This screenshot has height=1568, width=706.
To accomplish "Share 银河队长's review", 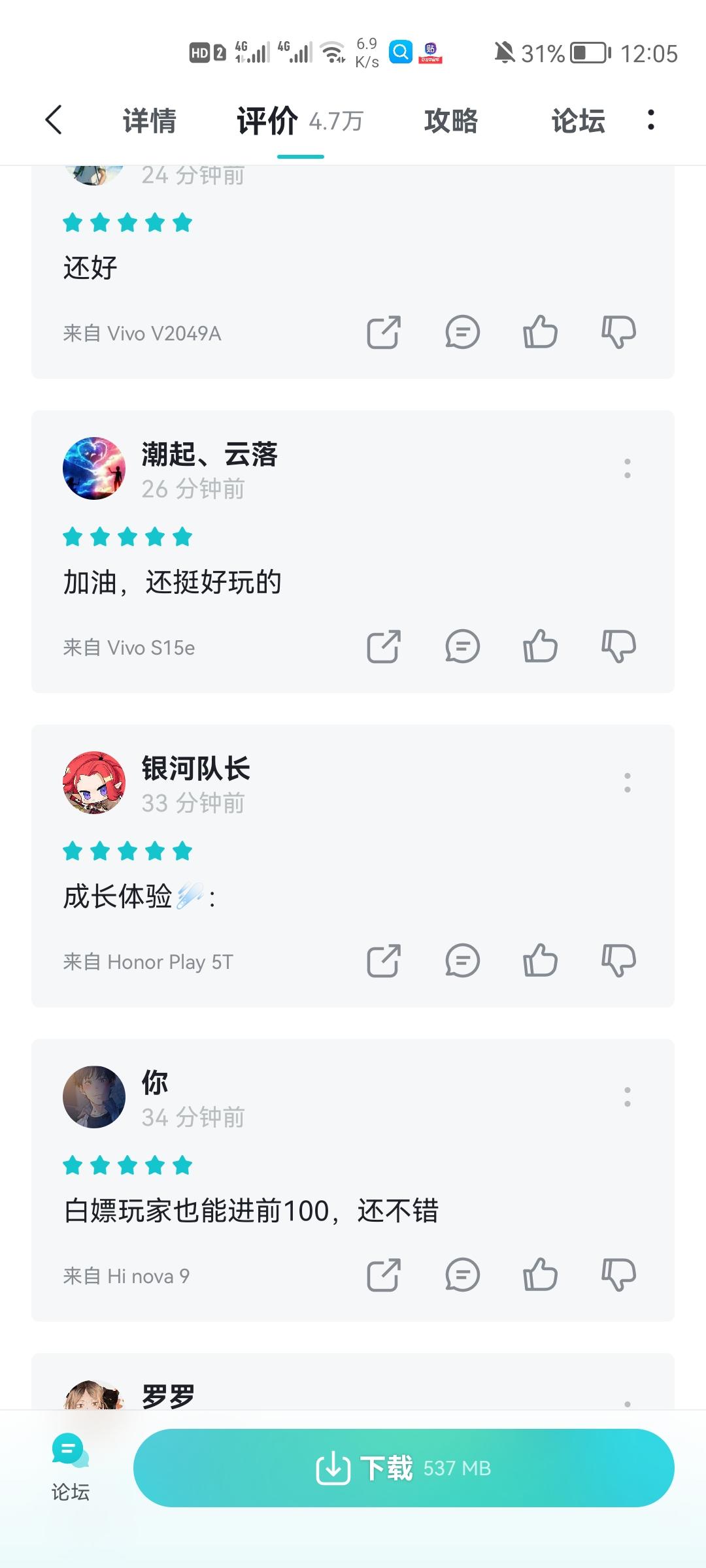I will [x=383, y=960].
